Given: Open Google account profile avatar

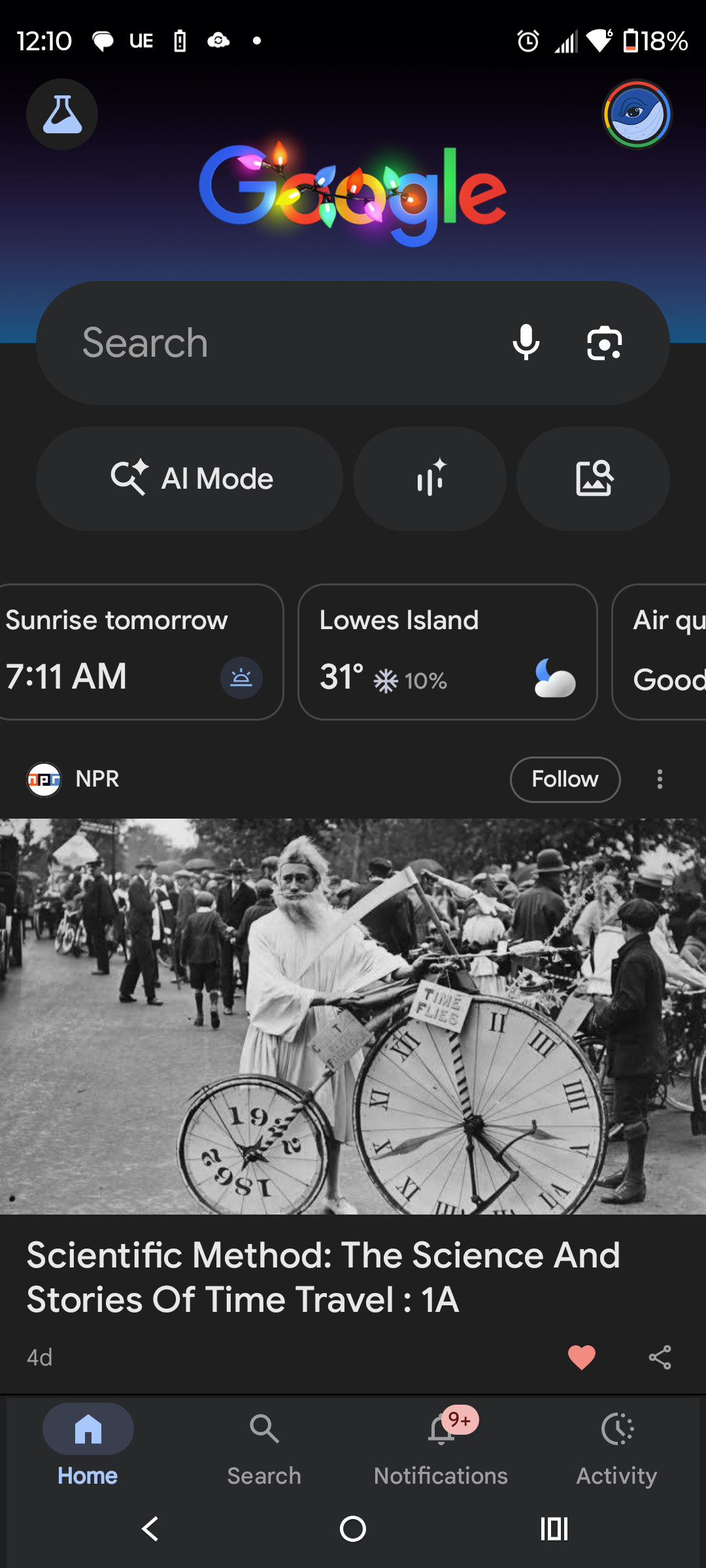Looking at the screenshot, I should coord(637,114).
